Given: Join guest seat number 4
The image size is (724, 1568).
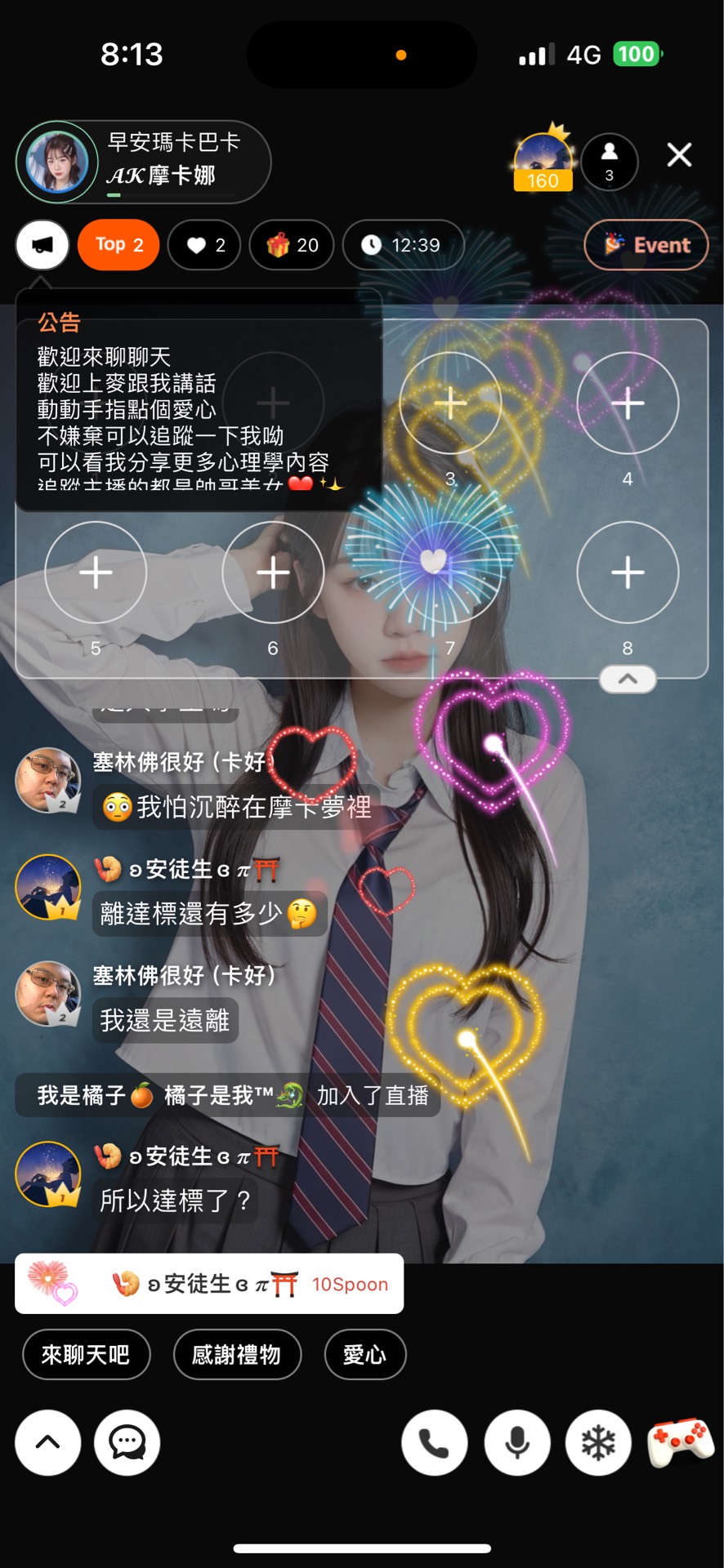Looking at the screenshot, I should coord(627,403).
